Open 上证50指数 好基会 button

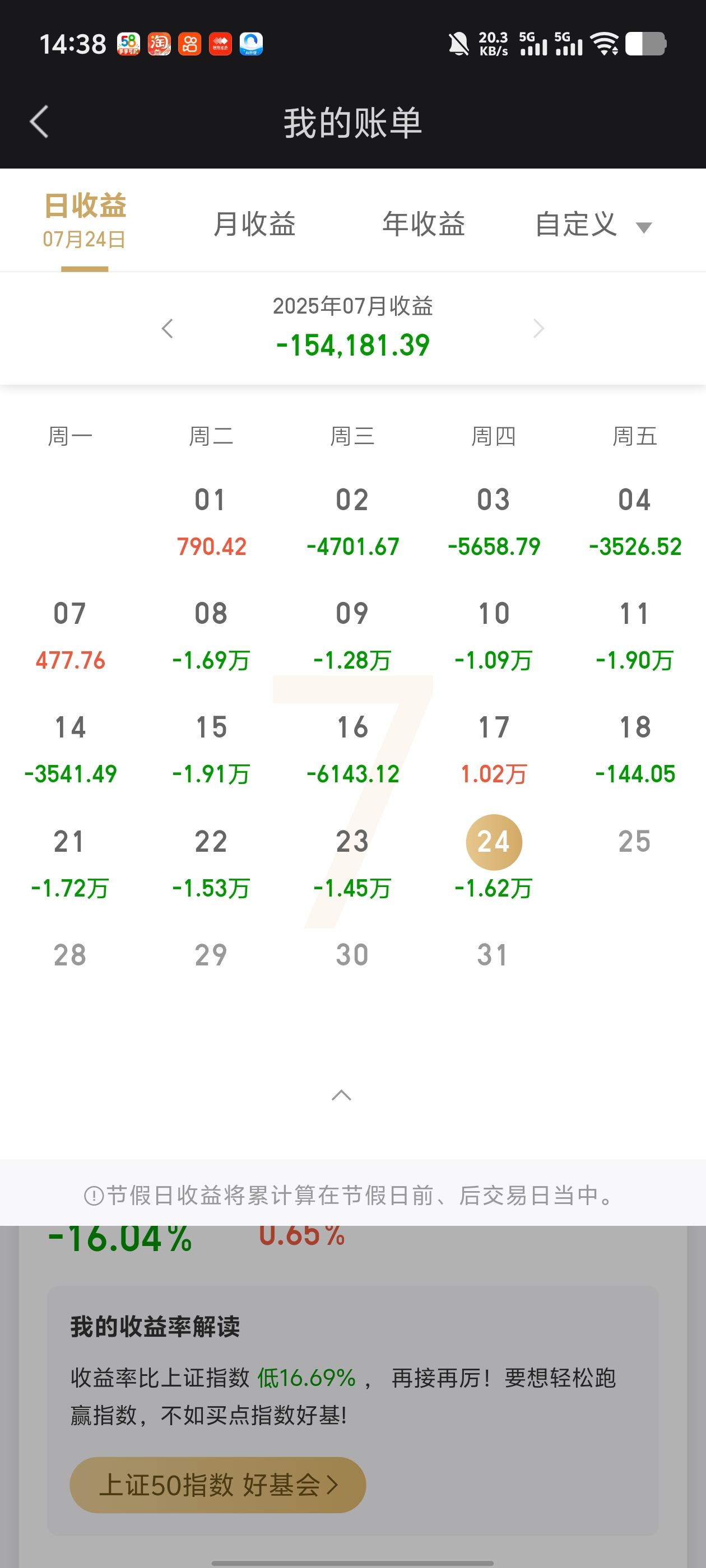pyautogui.click(x=217, y=1485)
